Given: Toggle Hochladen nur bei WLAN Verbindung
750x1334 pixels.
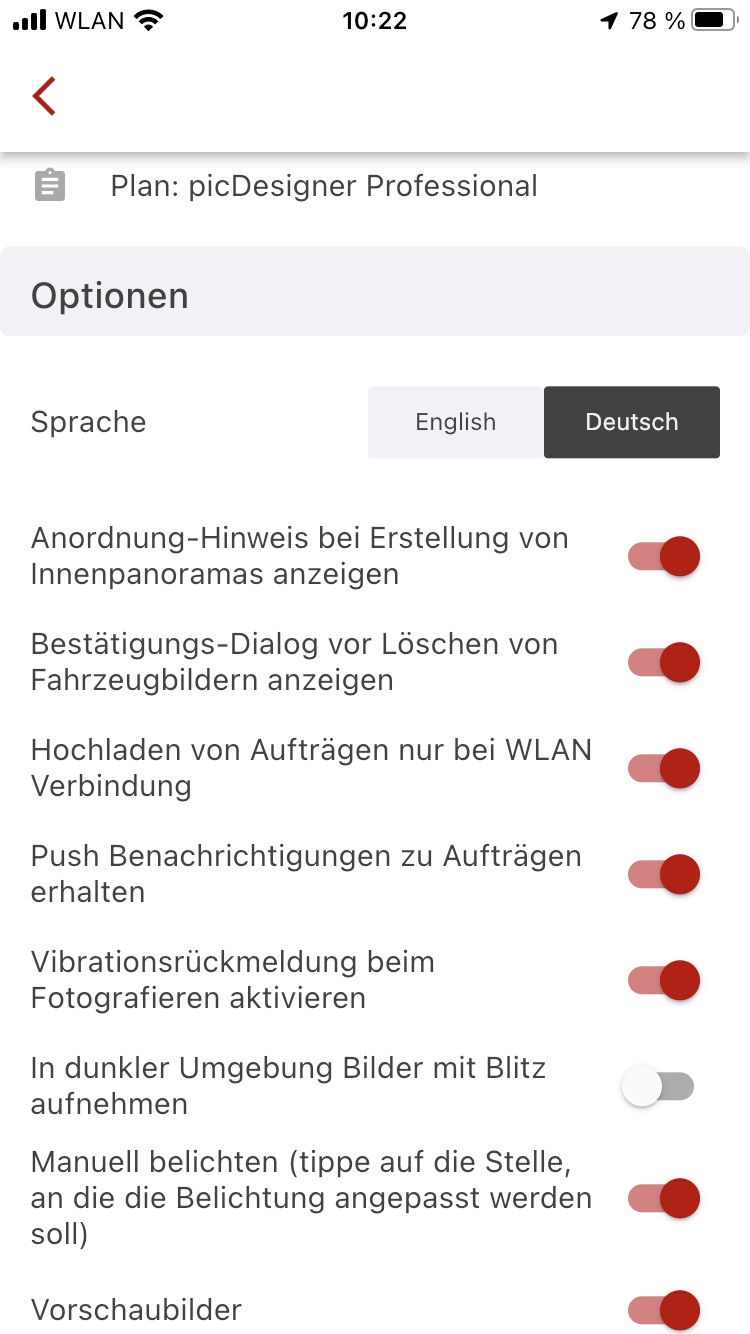Looking at the screenshot, I should pos(663,768).
